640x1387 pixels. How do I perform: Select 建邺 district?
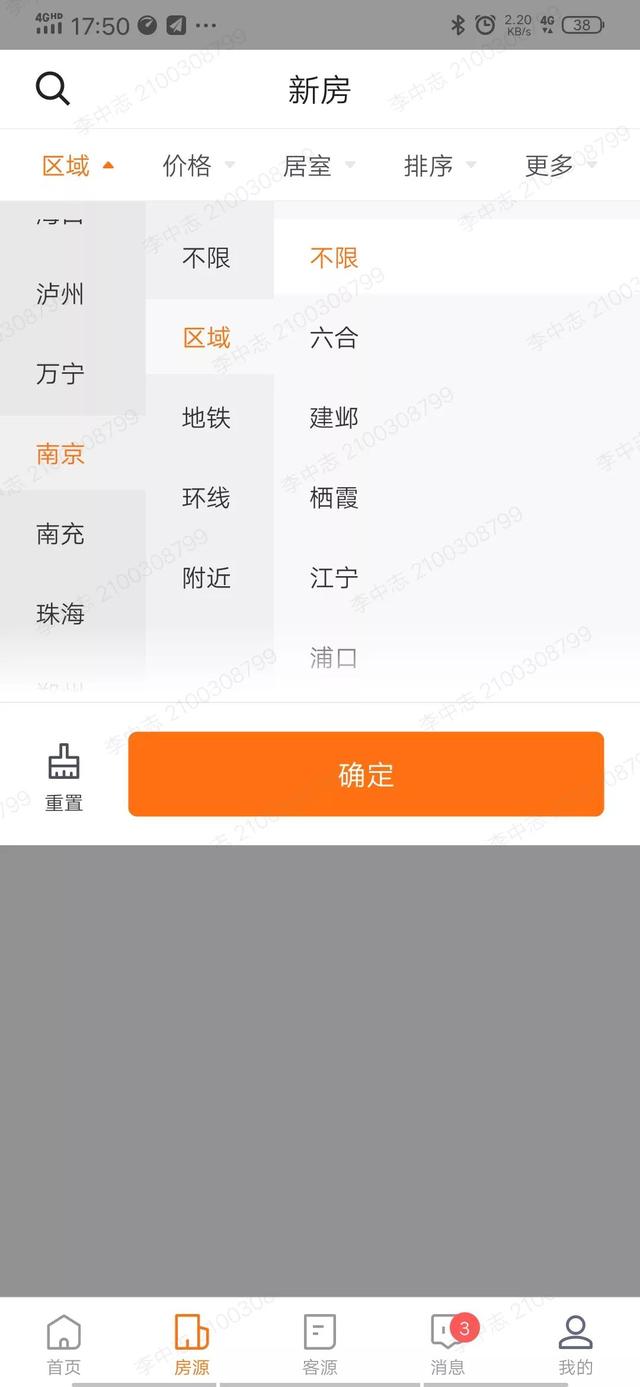point(334,418)
